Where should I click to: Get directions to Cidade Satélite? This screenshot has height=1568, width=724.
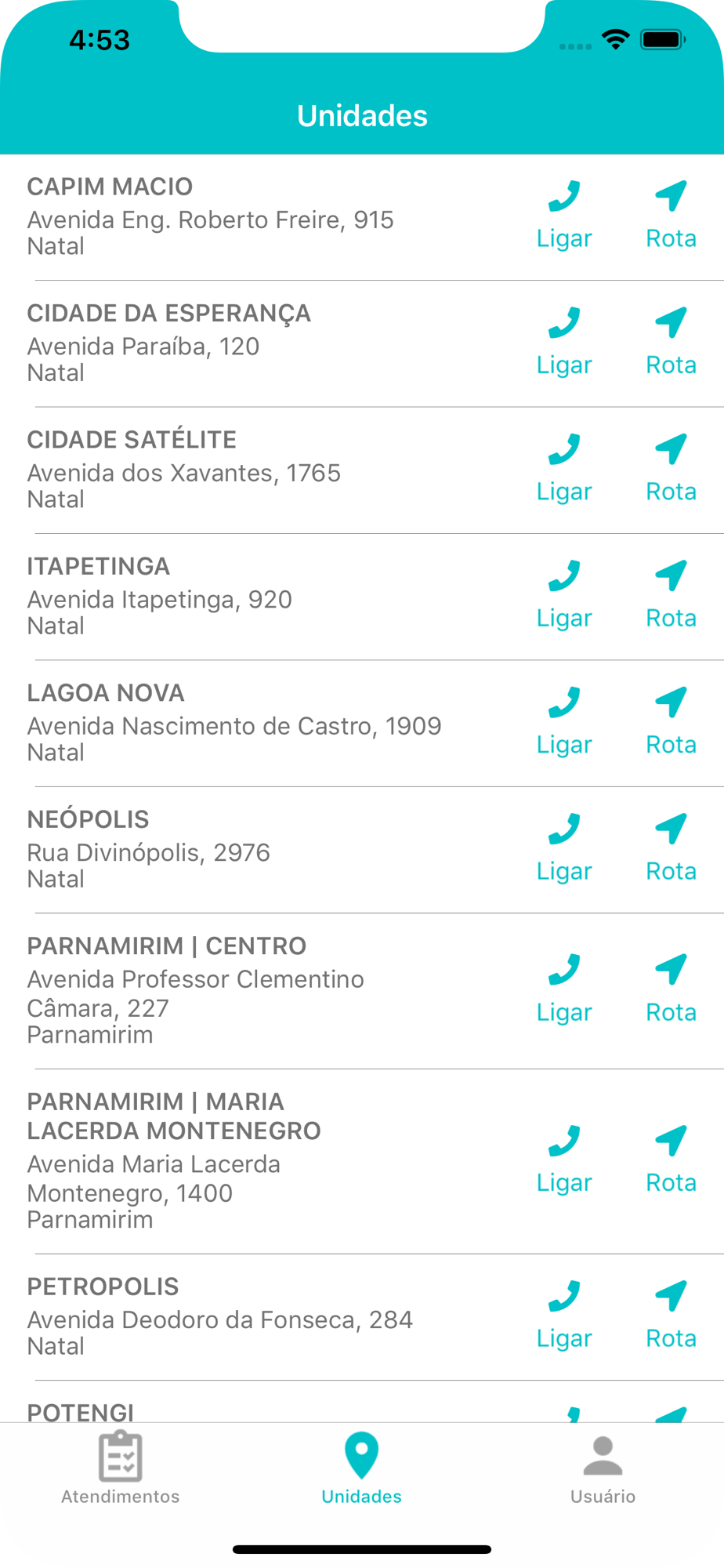click(671, 469)
